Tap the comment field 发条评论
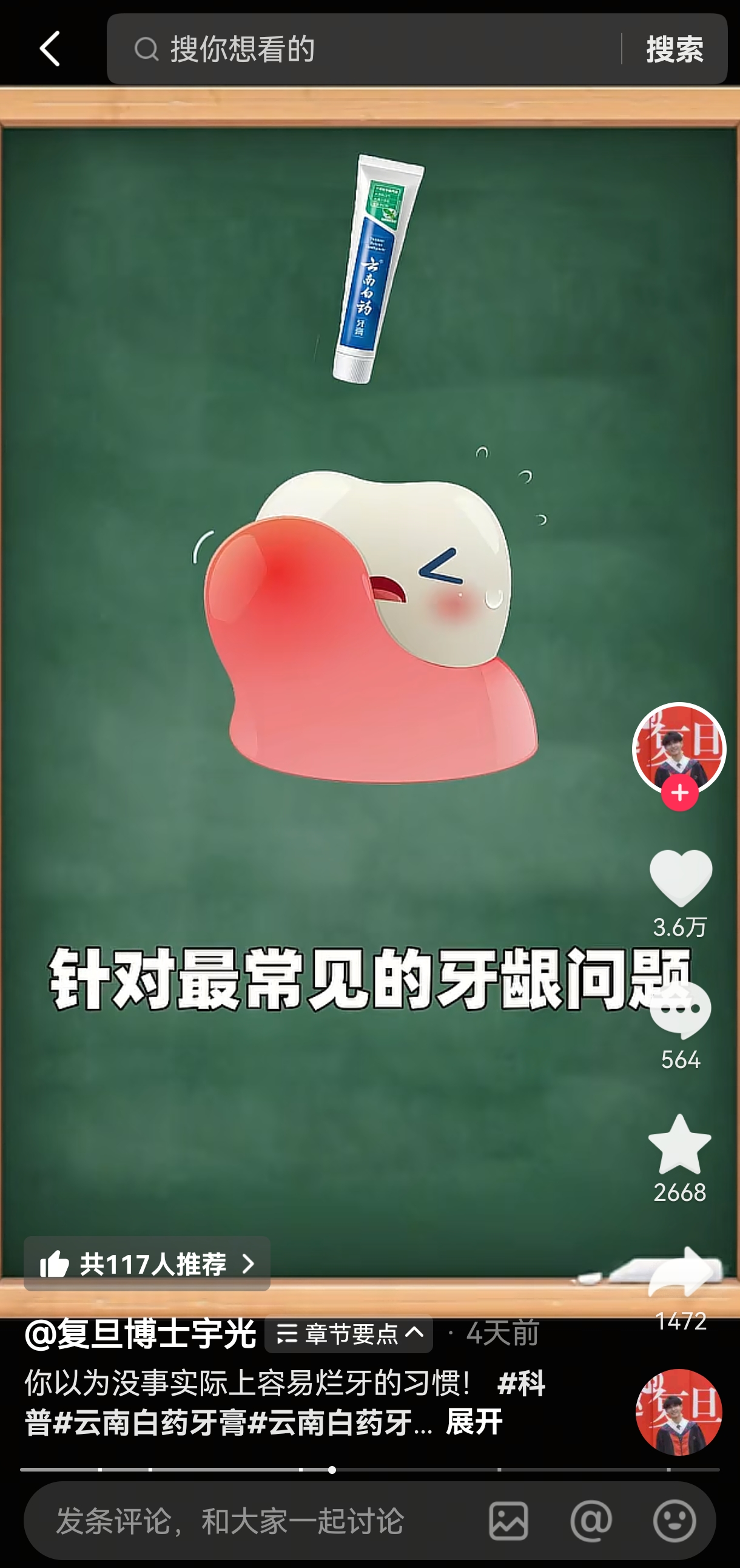 [243, 1521]
